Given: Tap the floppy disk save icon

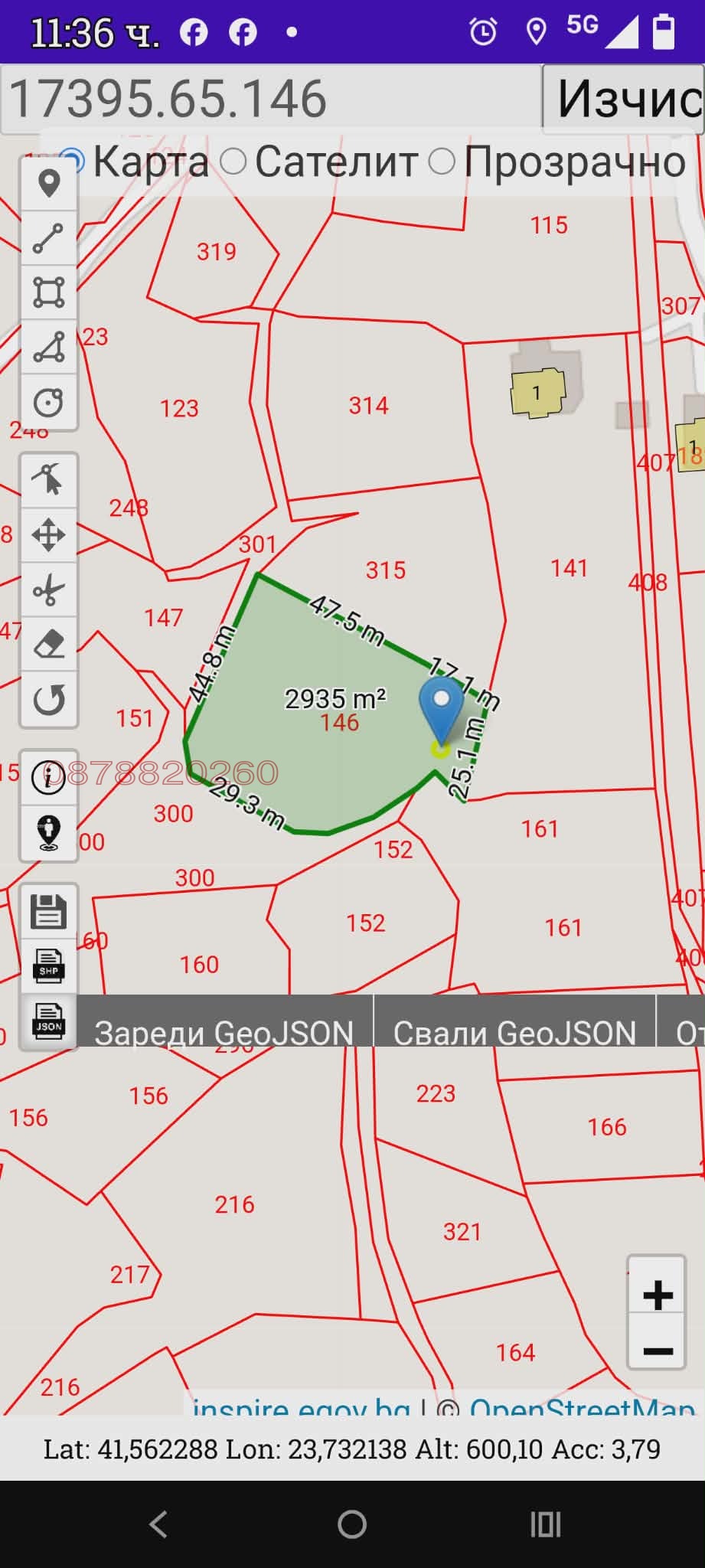Looking at the screenshot, I should coord(49,911).
